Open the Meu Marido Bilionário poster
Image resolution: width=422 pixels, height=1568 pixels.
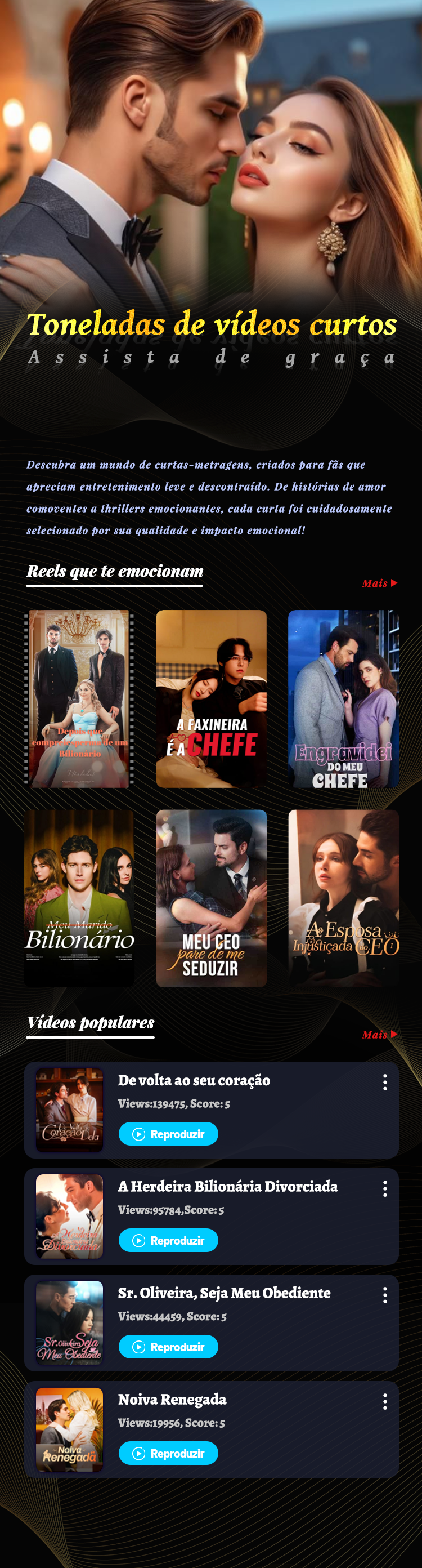tap(79, 897)
